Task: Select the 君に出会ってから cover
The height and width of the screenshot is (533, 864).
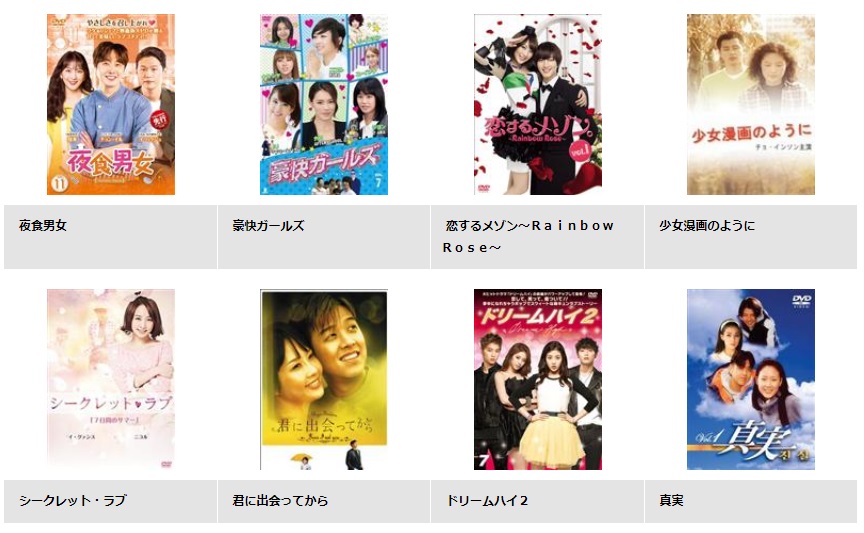Action: point(323,379)
